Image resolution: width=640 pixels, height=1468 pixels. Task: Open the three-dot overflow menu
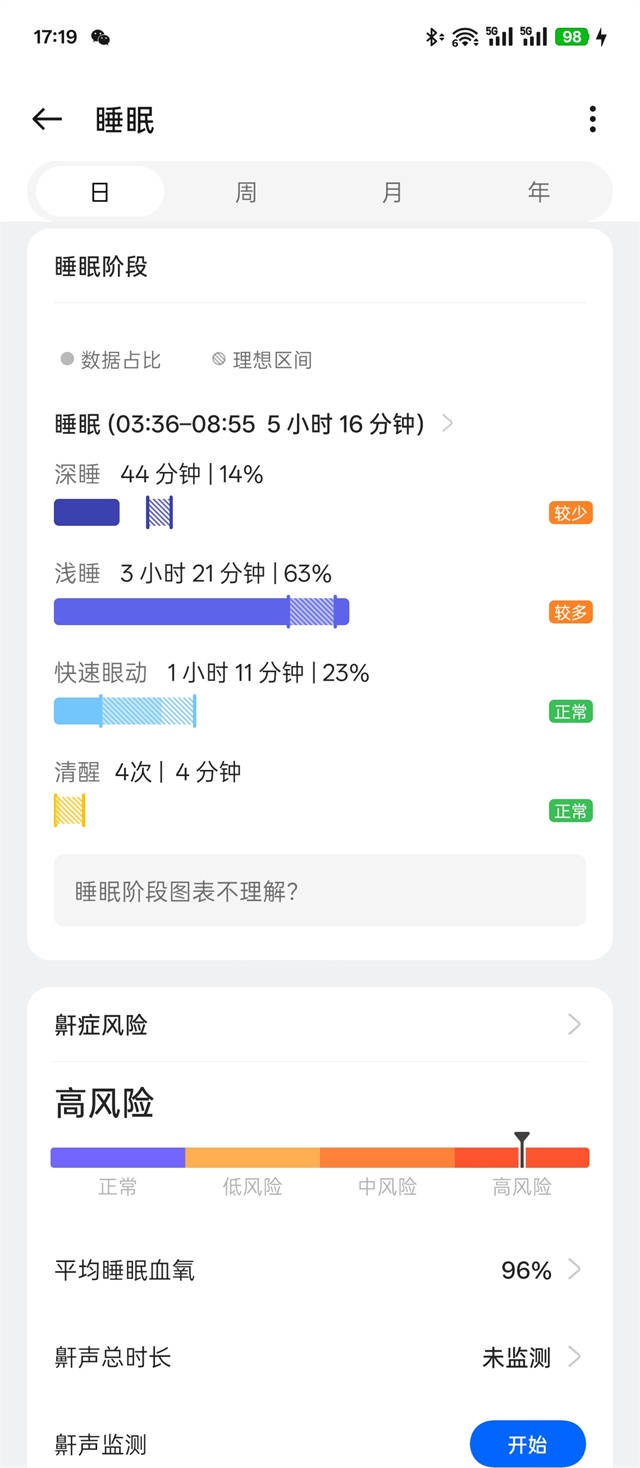[x=592, y=120]
